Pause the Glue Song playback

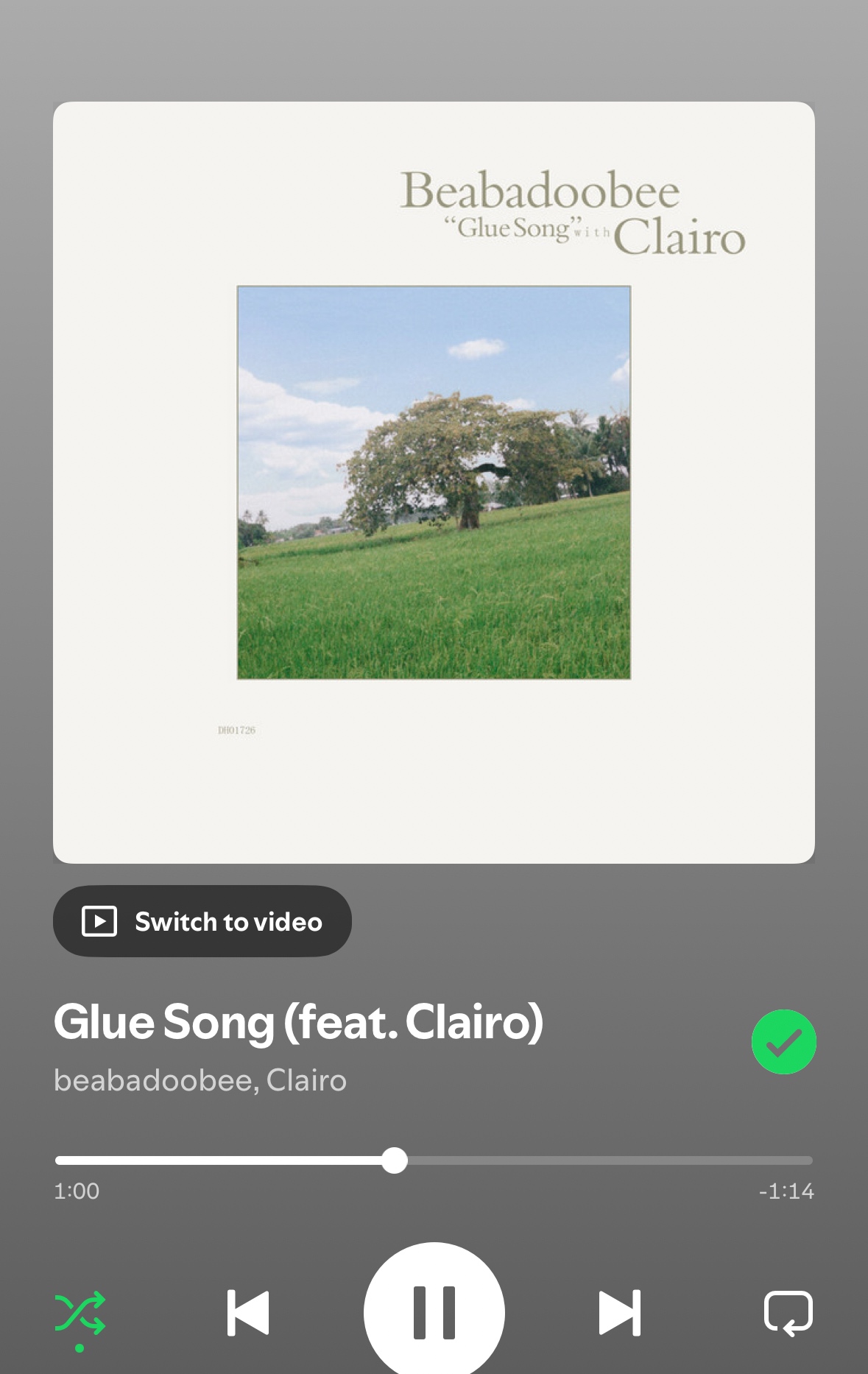(434, 1312)
